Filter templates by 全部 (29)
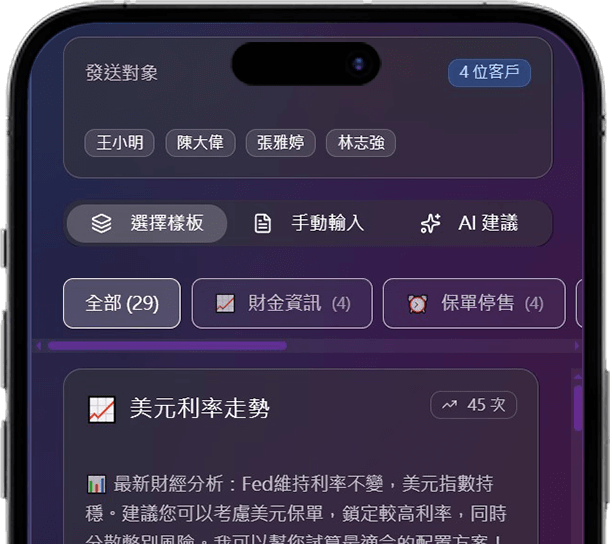The width and height of the screenshot is (612, 544). point(122,303)
